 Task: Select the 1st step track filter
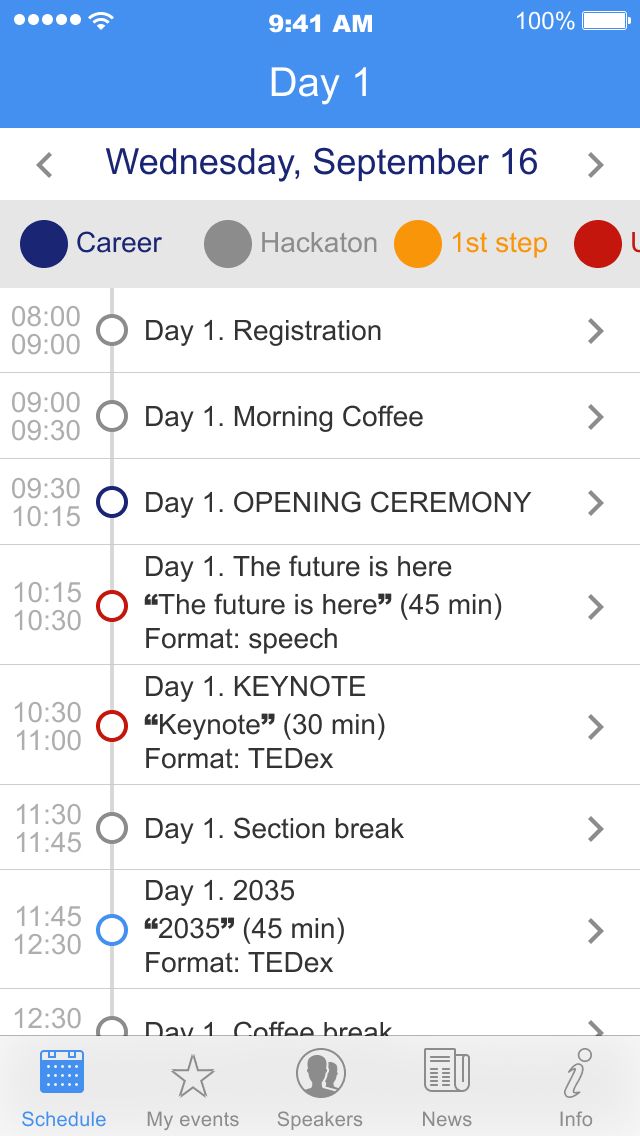[x=471, y=244]
